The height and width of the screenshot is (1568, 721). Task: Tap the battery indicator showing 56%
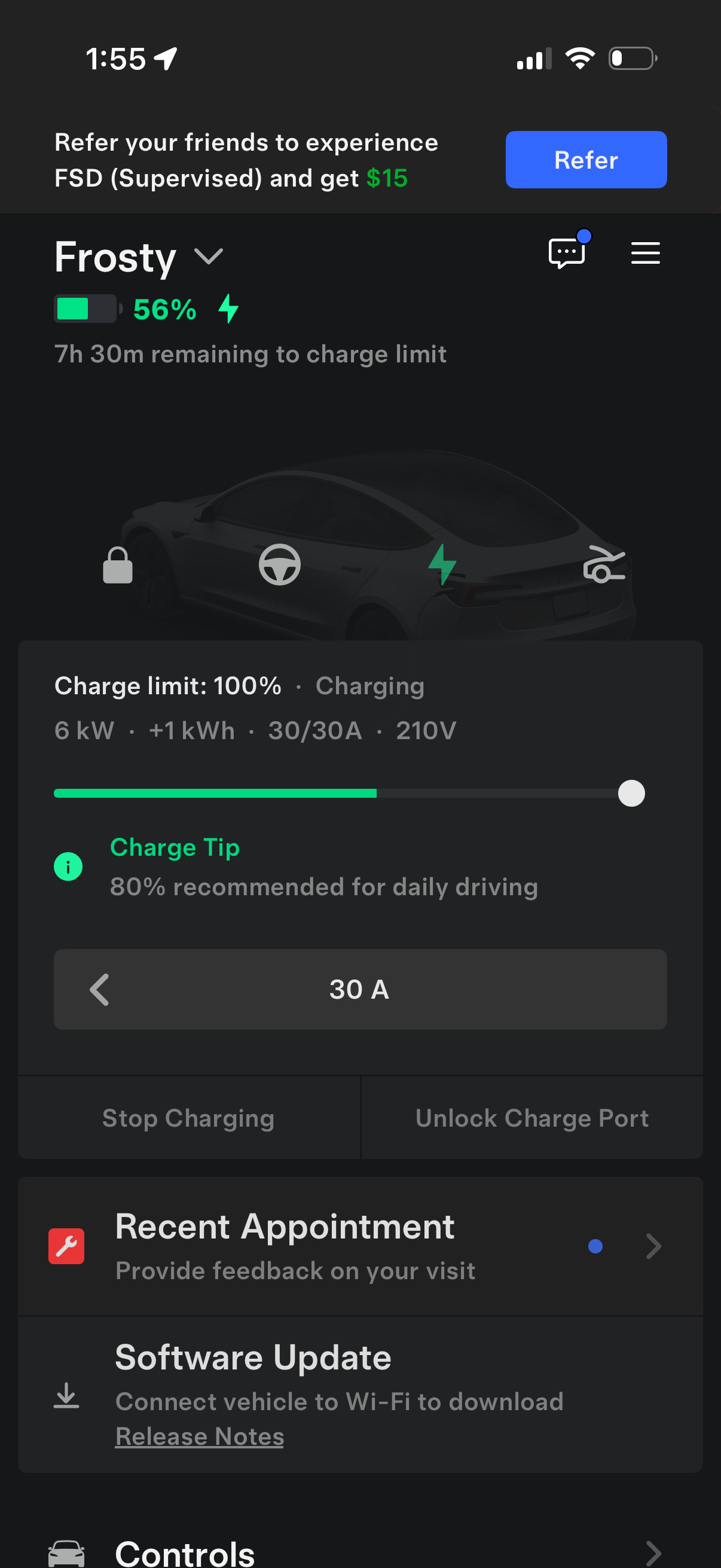pos(85,309)
